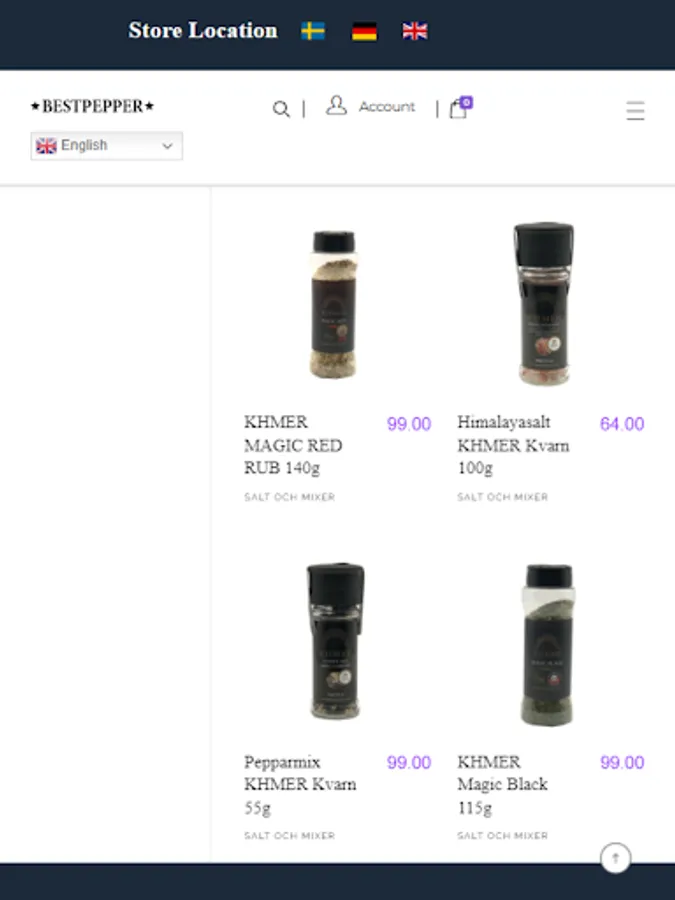Screen dimensions: 675x900
Task: Tap the scroll-to-top arrow button
Action: coord(616,858)
